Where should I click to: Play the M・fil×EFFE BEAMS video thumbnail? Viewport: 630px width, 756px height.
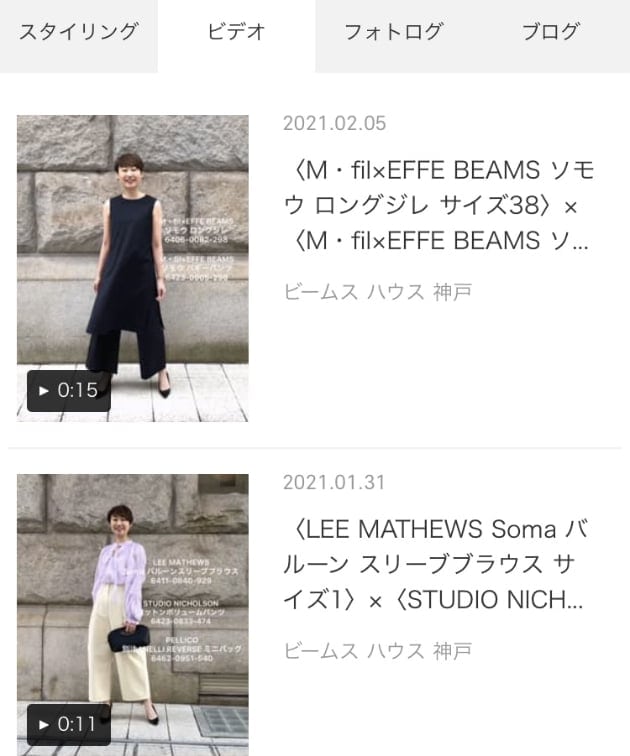(132, 268)
